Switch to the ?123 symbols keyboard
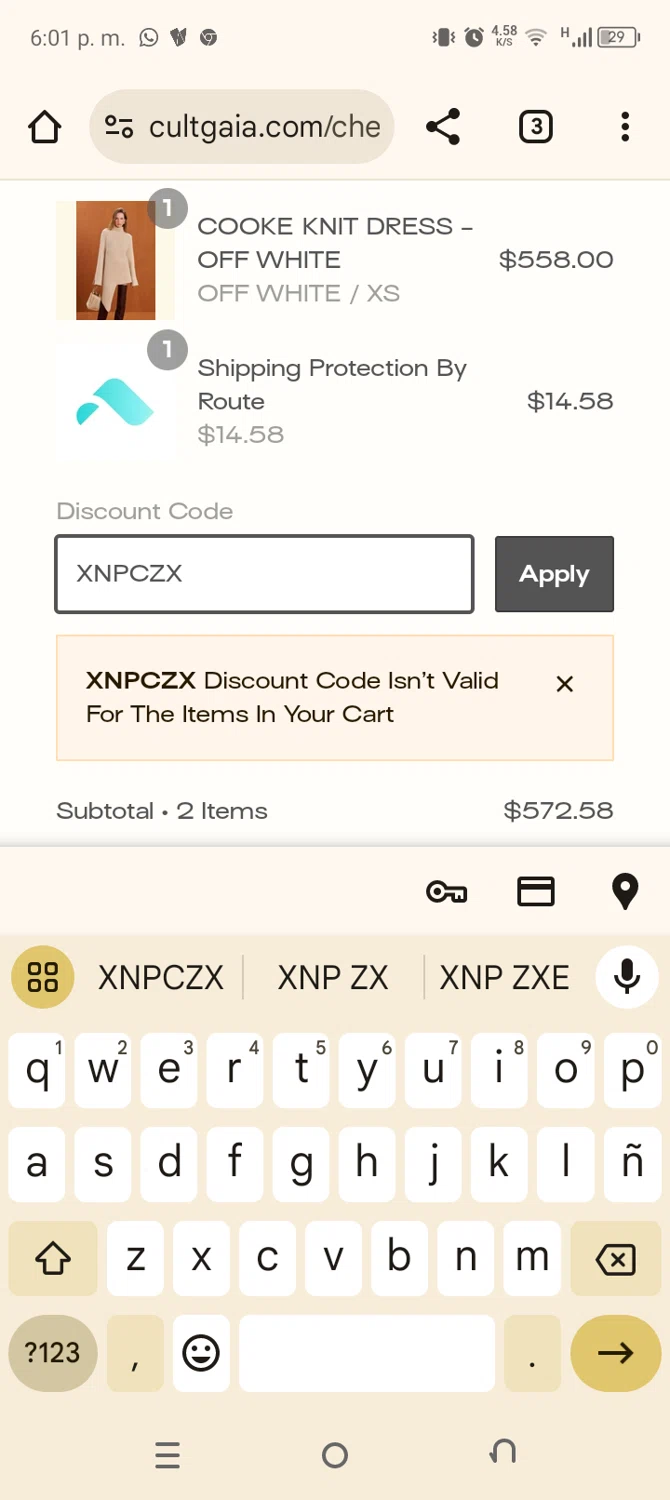 [52, 1353]
